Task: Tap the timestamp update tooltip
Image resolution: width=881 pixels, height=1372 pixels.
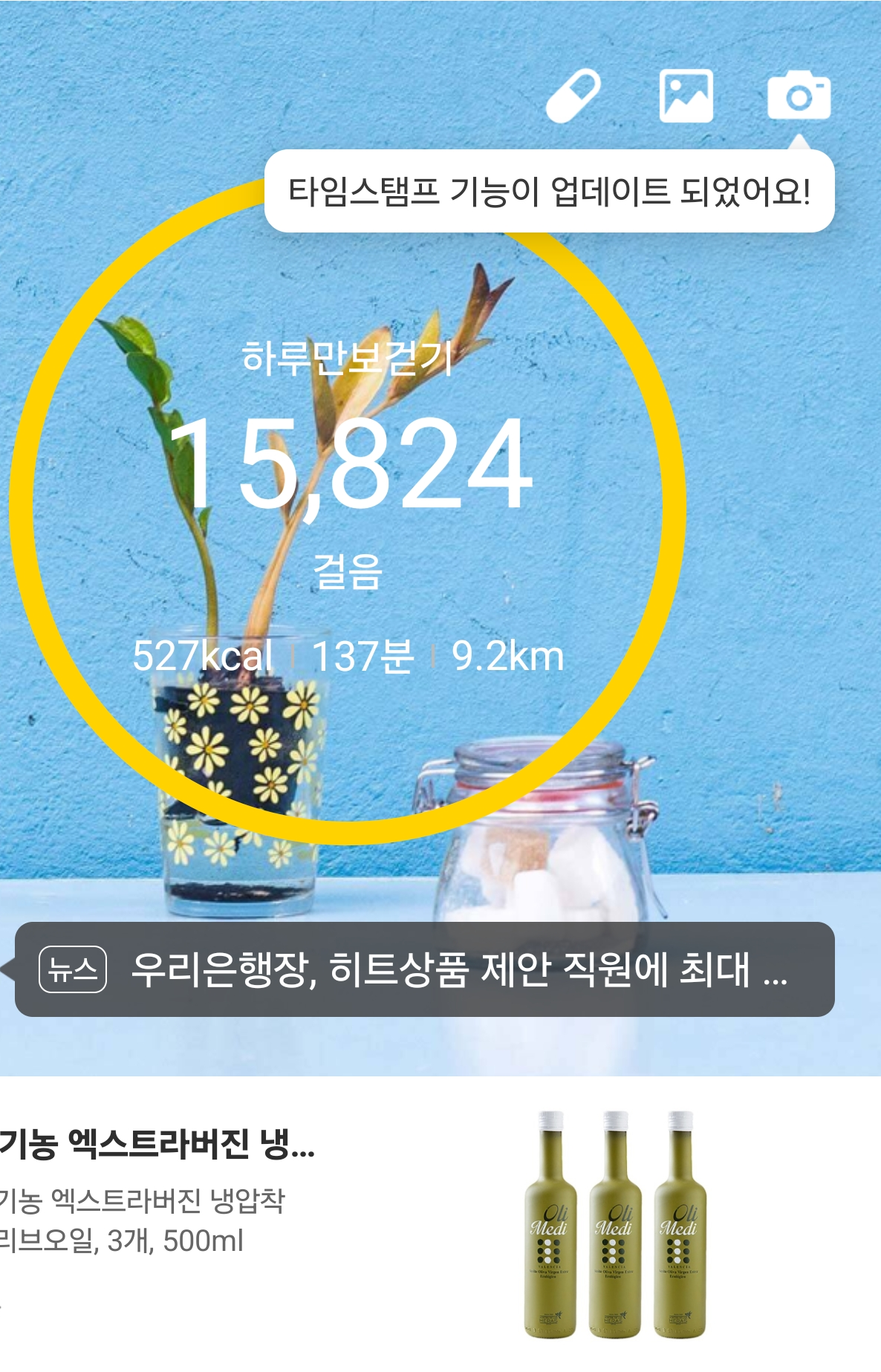Action: tap(549, 192)
